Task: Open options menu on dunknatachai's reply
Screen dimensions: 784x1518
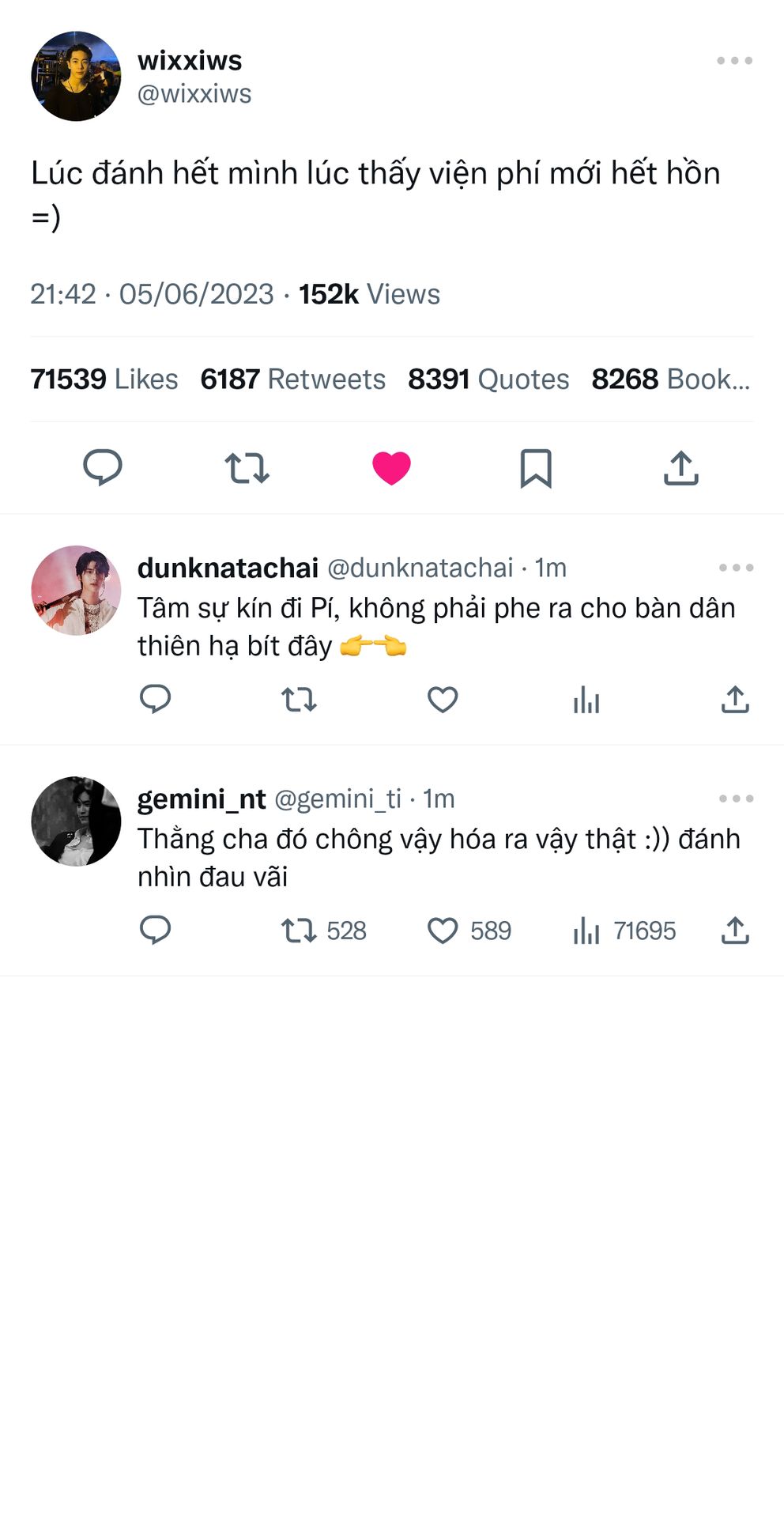Action: (x=736, y=568)
